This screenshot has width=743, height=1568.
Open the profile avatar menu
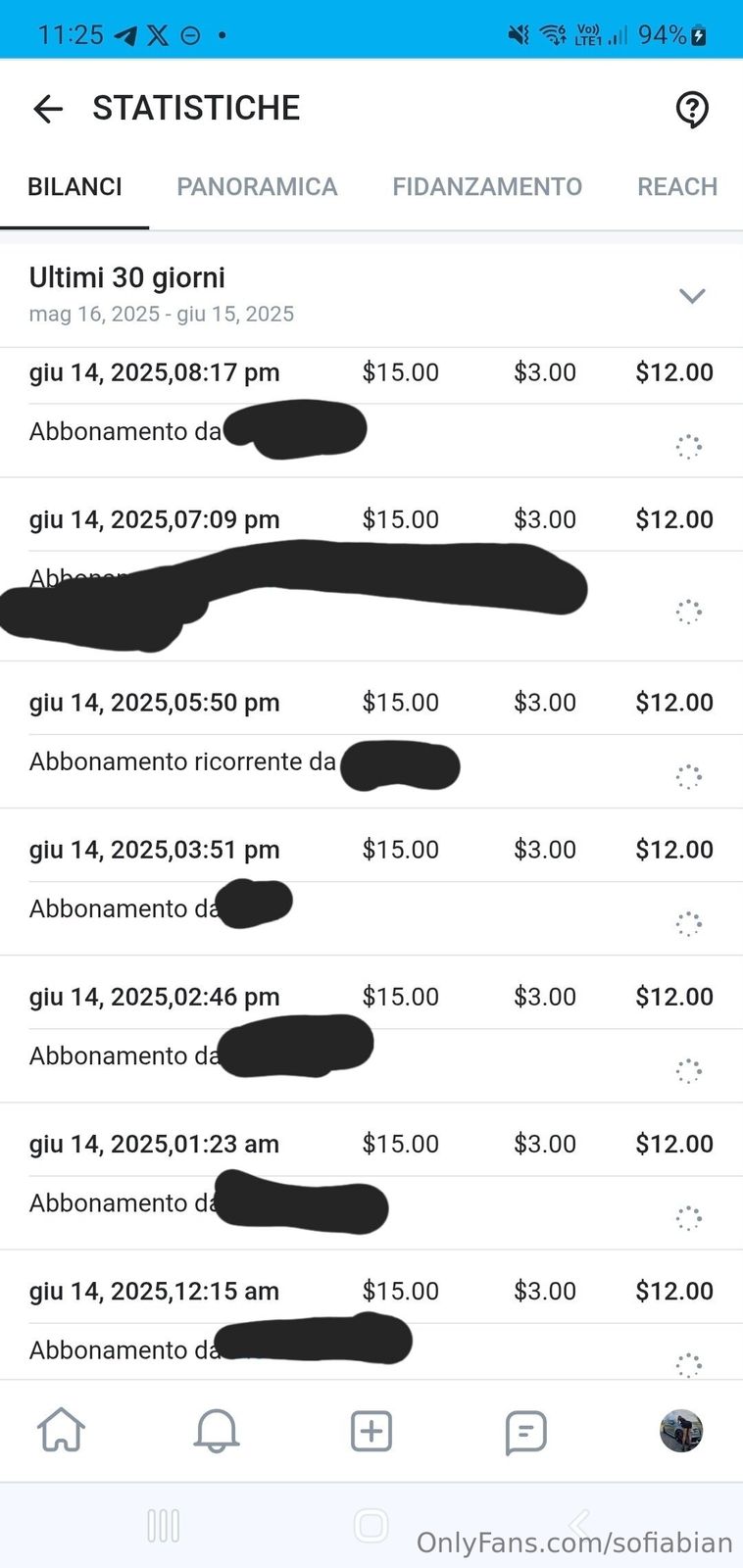[x=681, y=1431]
